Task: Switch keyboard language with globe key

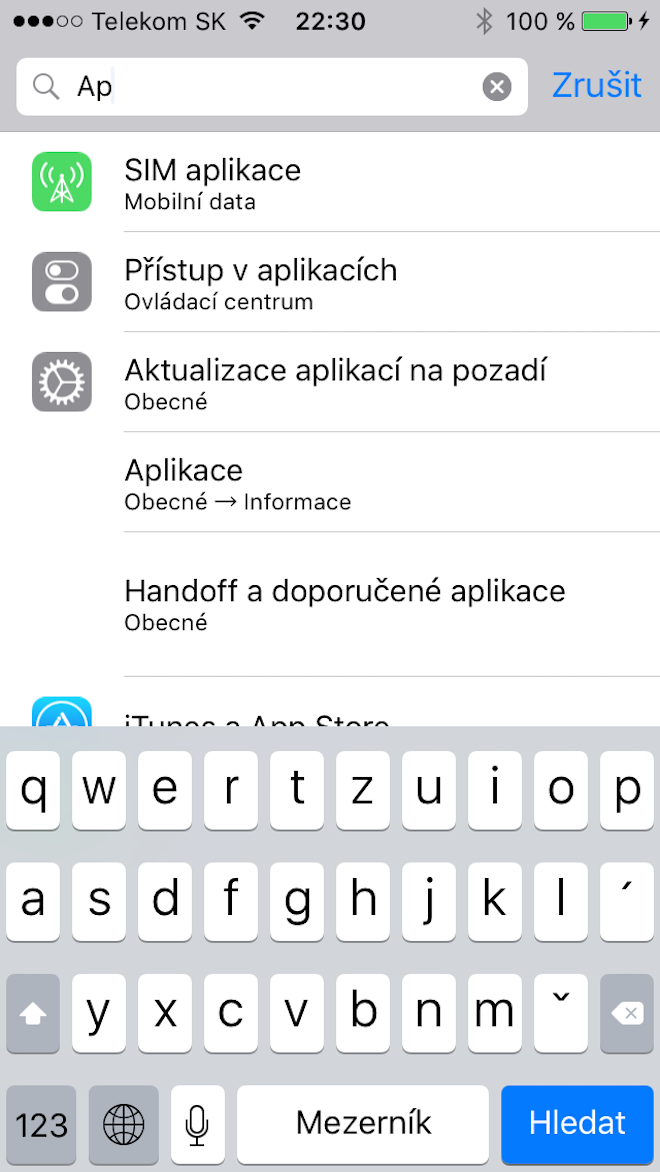Action: pyautogui.click(x=124, y=1123)
